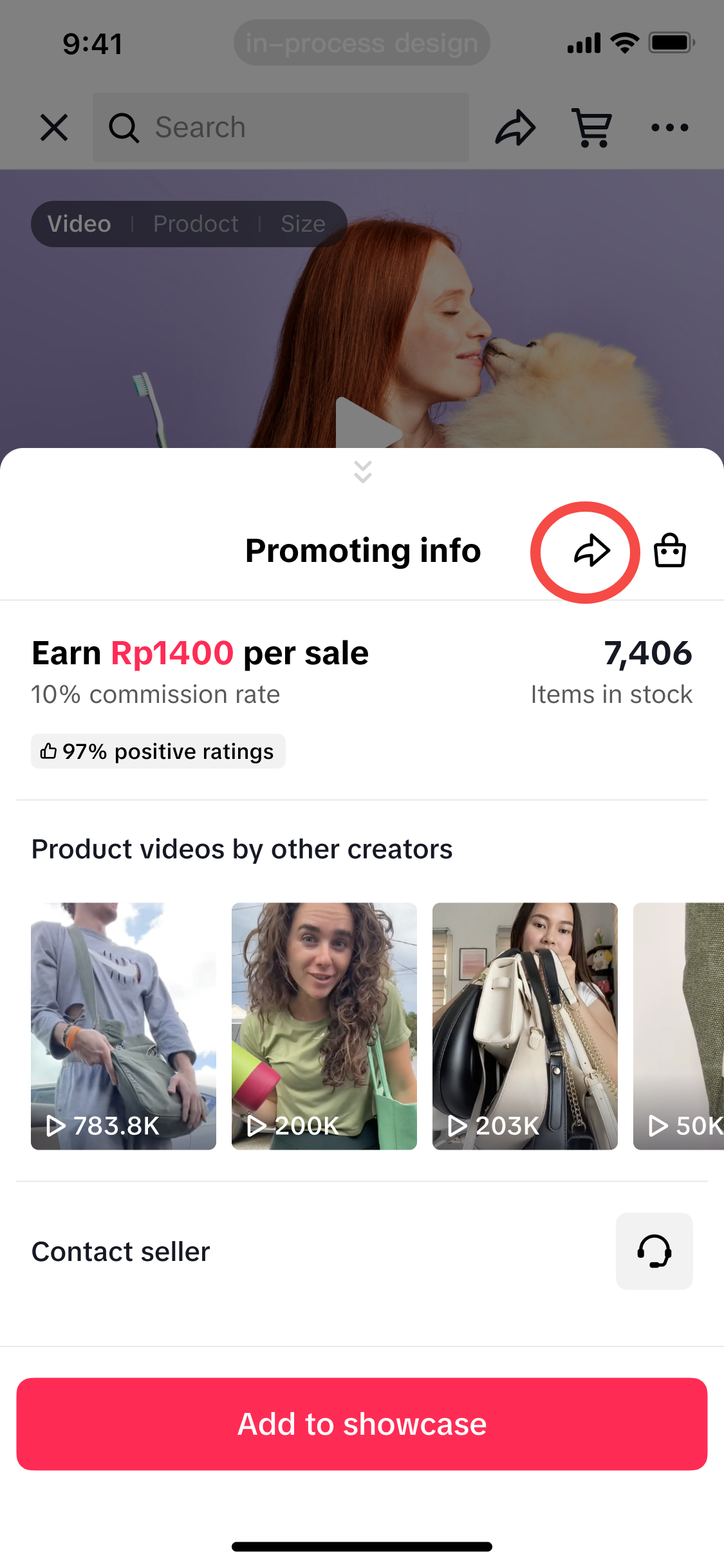Switch to the Video tab
Viewport: 724px width, 1568px height.
coord(79,224)
